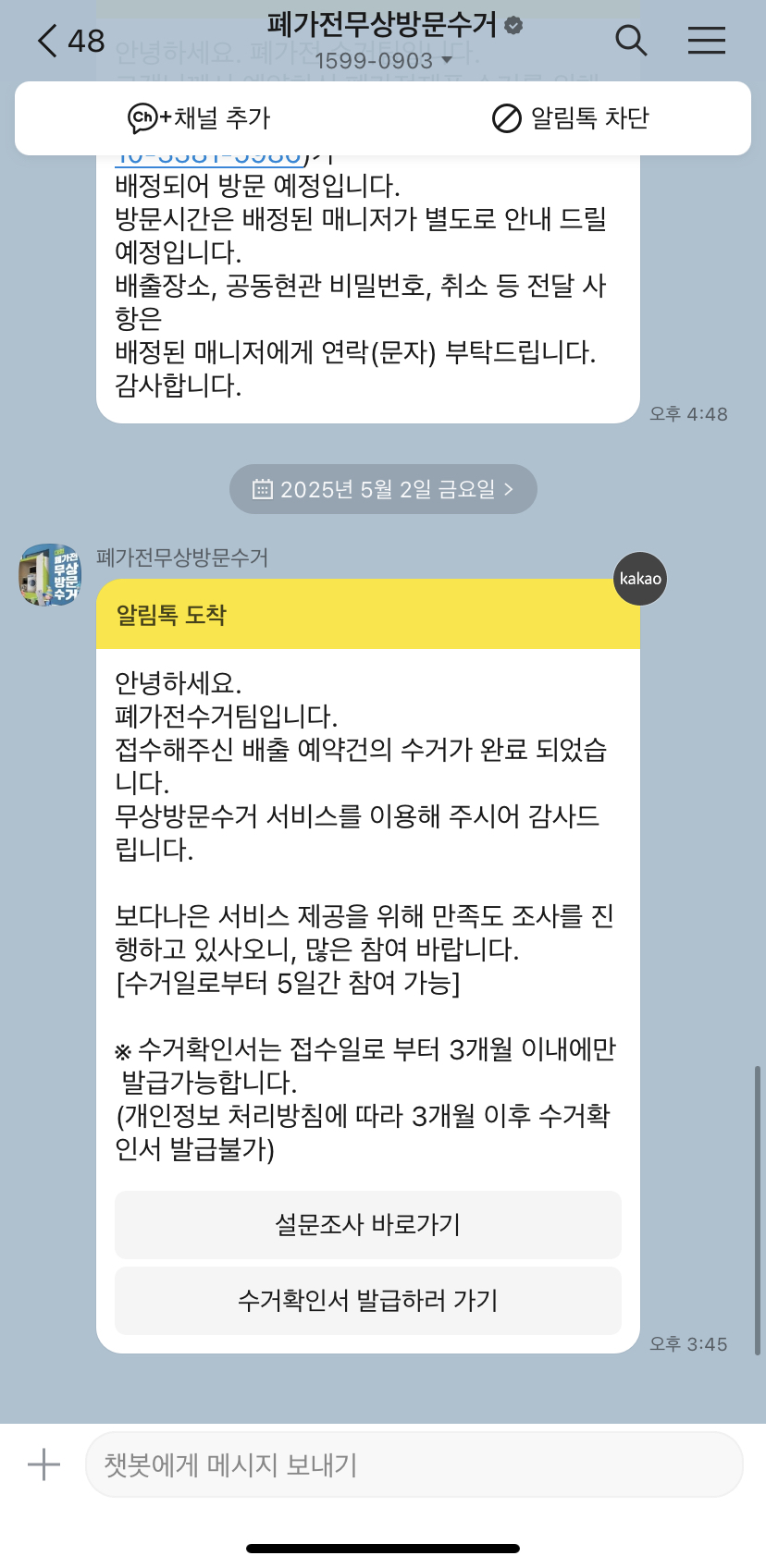Screen dimensions: 766x1568
Task: Focus the 챗봇에게 메시지 보내기 field
Action: [414, 1464]
